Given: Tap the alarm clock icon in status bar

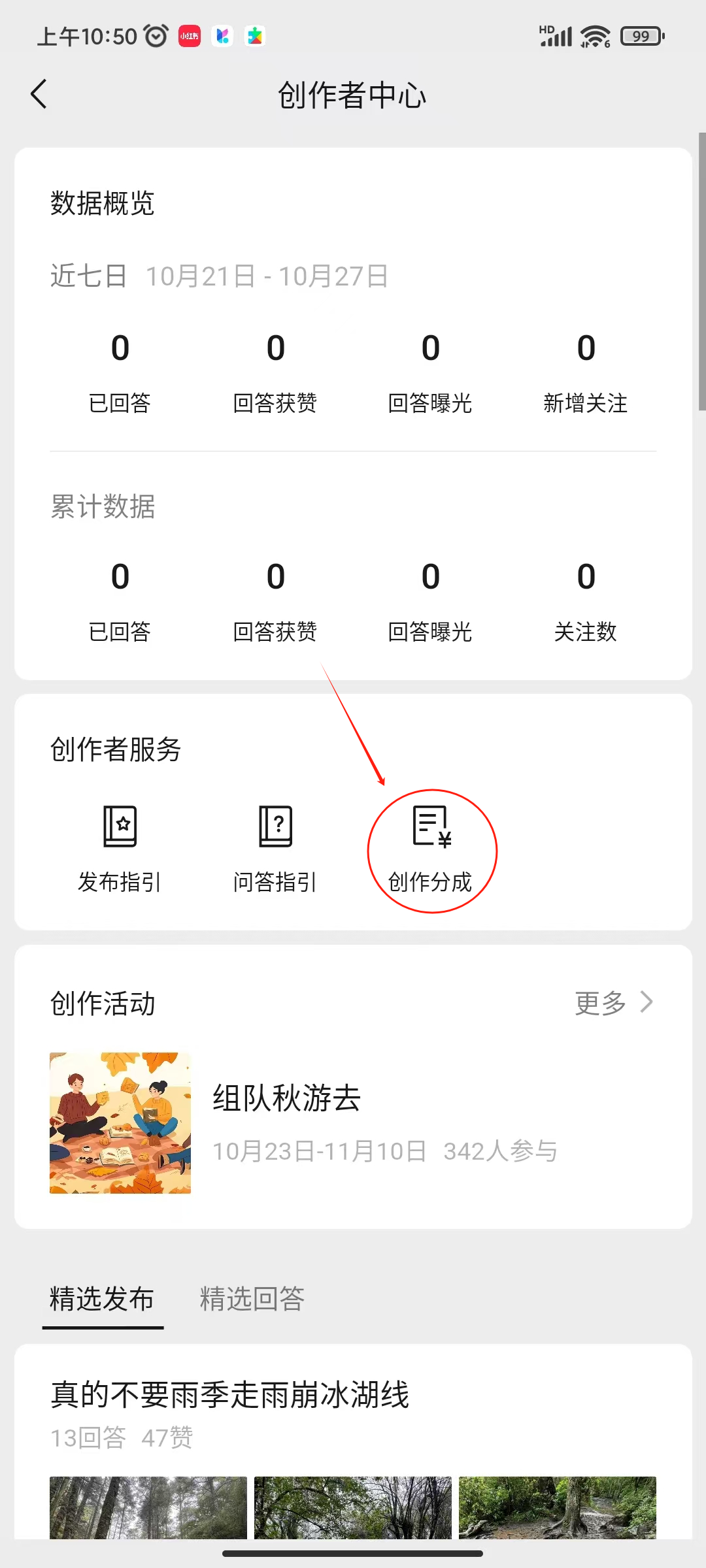Looking at the screenshot, I should 154,35.
